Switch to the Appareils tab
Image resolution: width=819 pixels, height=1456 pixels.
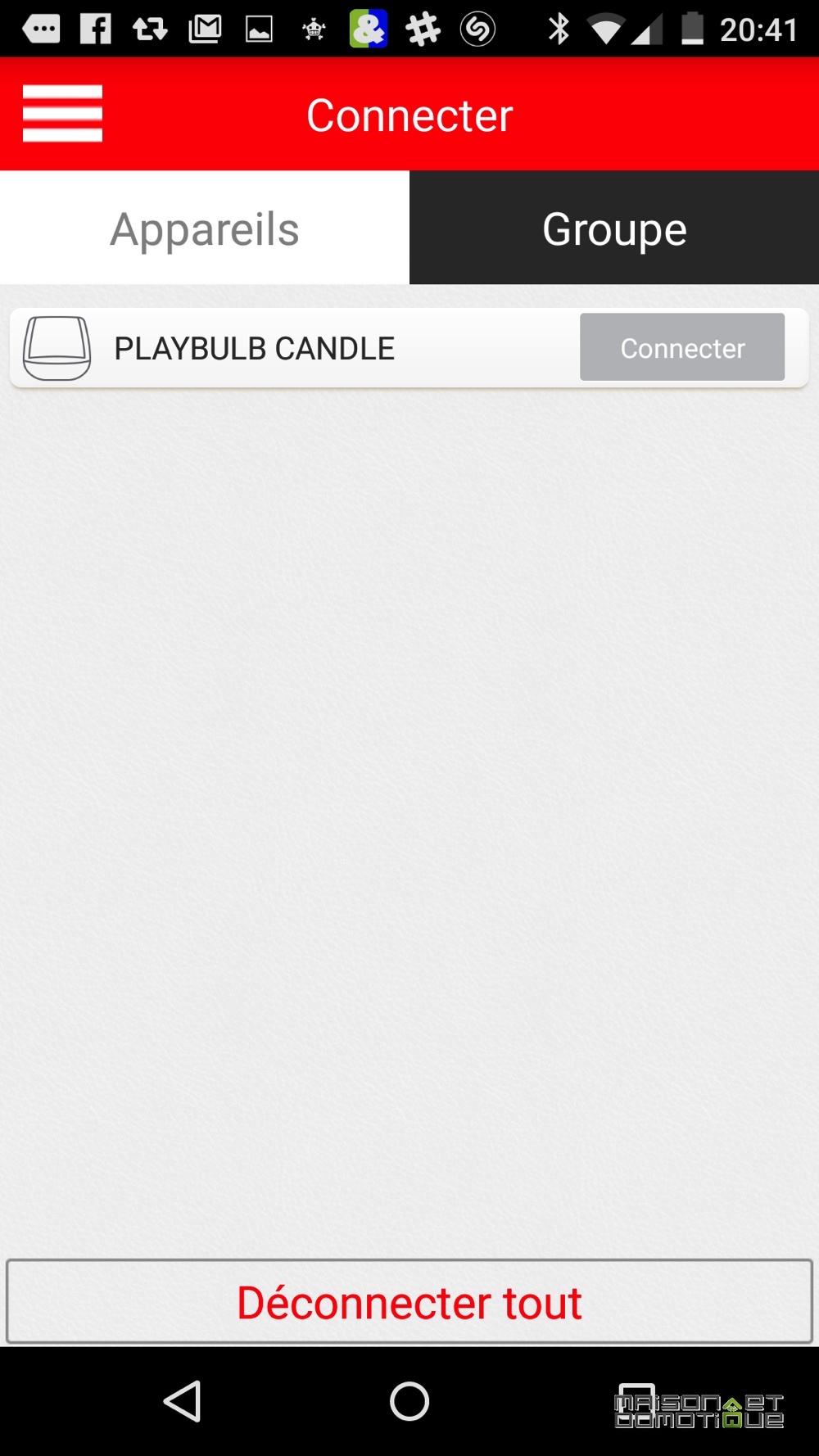(x=205, y=228)
